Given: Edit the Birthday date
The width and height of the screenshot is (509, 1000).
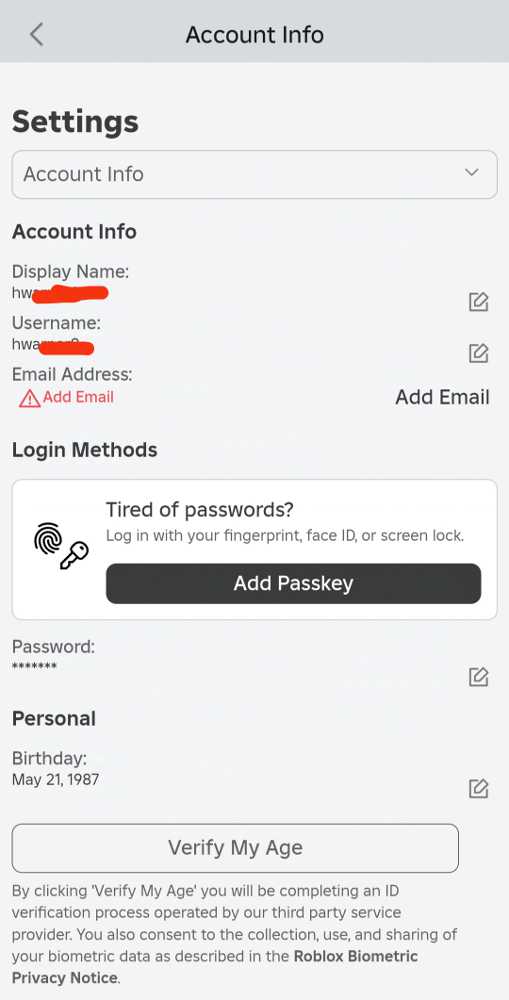Looking at the screenshot, I should click(x=478, y=789).
